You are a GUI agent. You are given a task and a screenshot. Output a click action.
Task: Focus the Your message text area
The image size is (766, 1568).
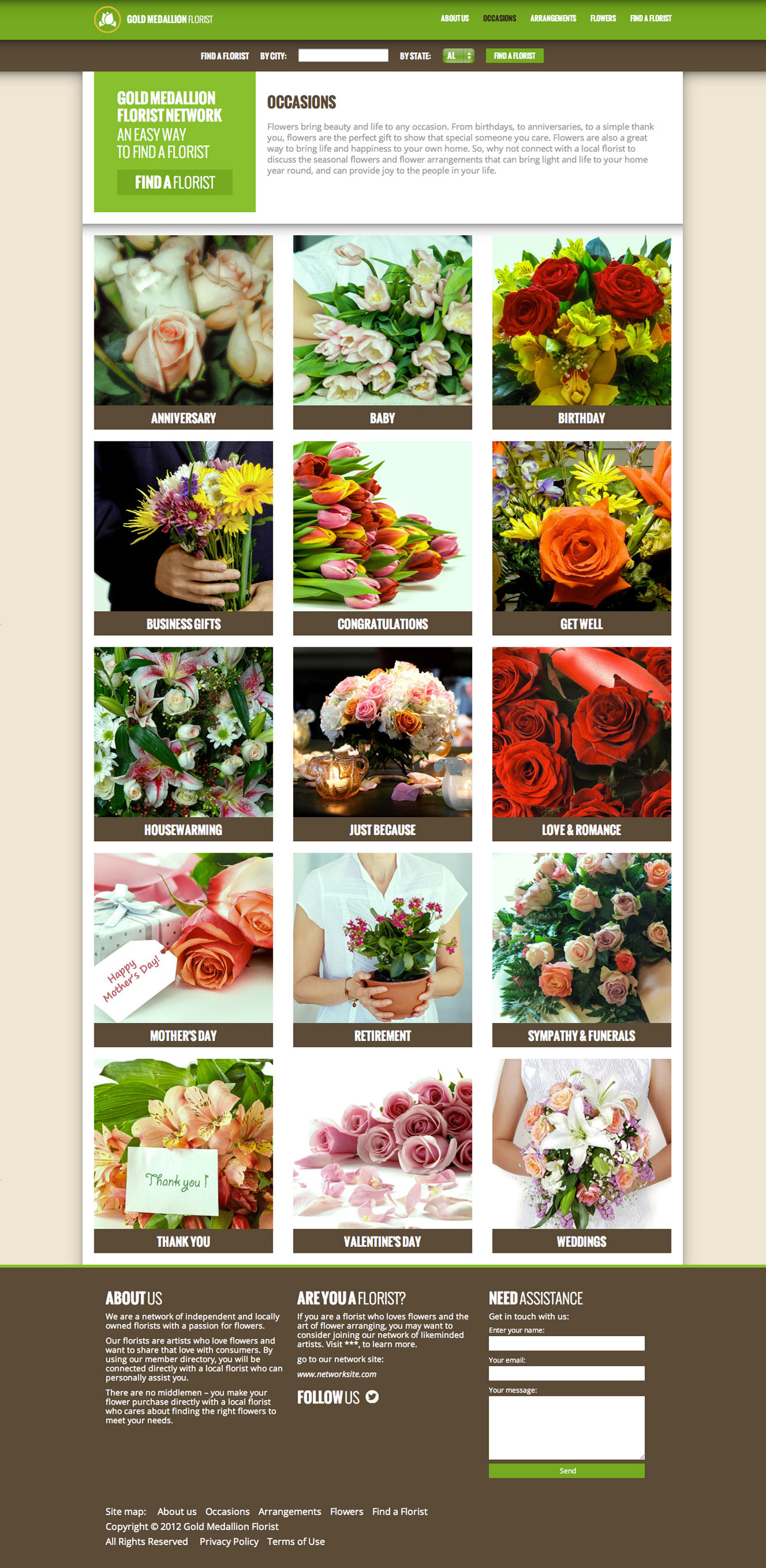[566, 1428]
